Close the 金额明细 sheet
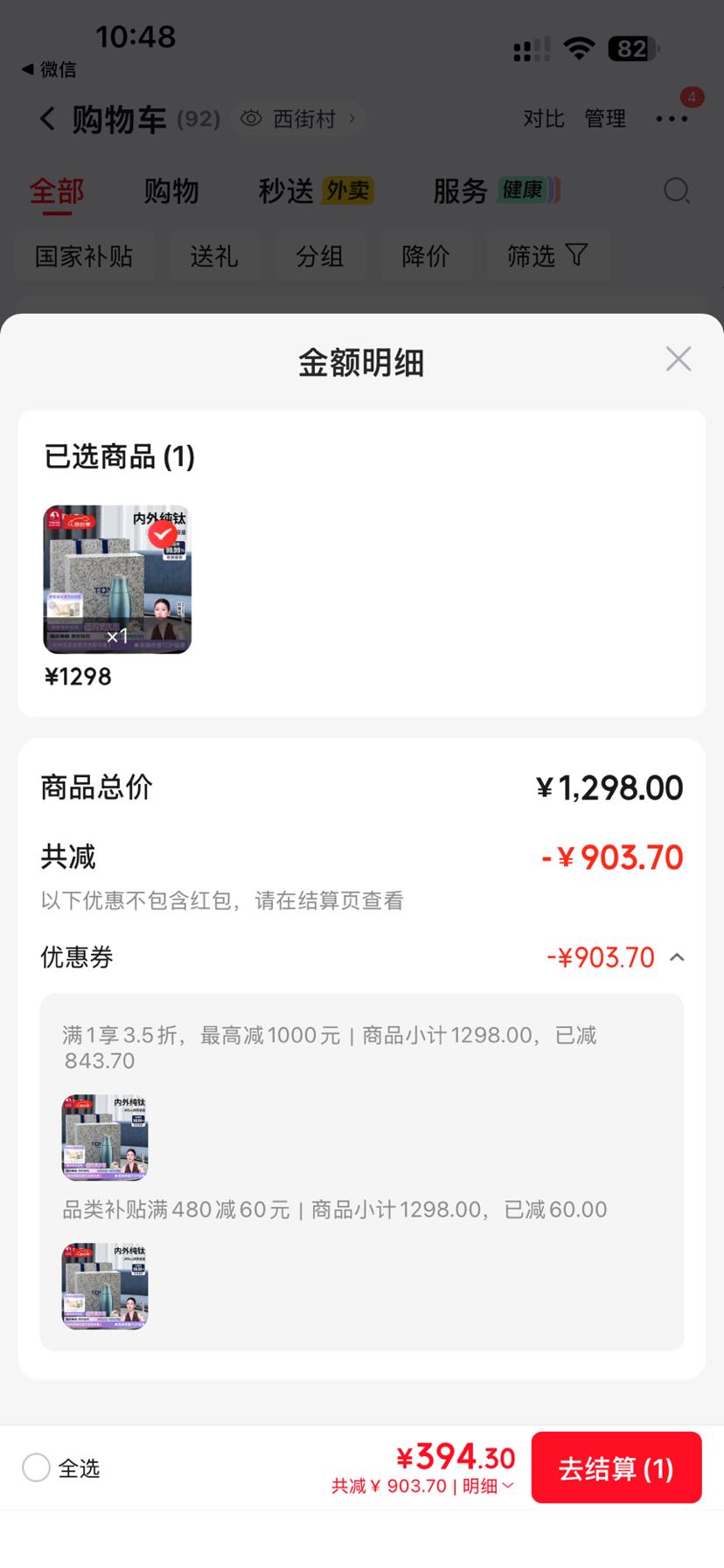The width and height of the screenshot is (724, 1568). [x=679, y=358]
